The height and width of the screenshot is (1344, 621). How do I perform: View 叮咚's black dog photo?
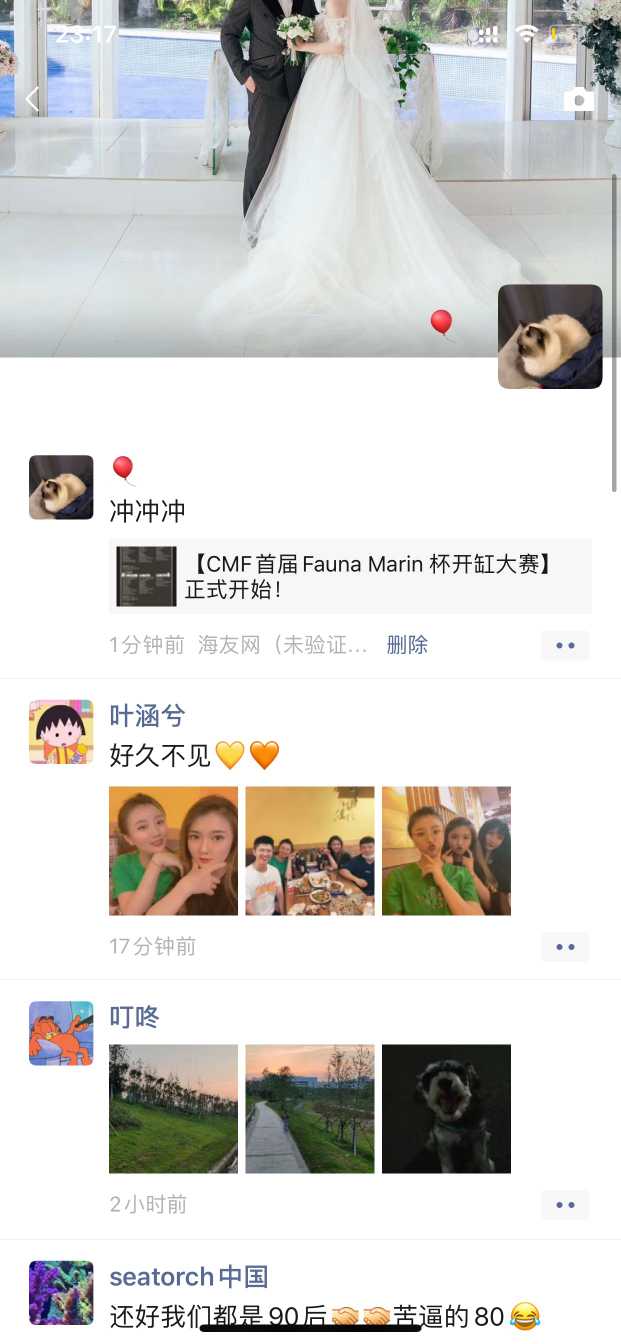click(x=446, y=1109)
